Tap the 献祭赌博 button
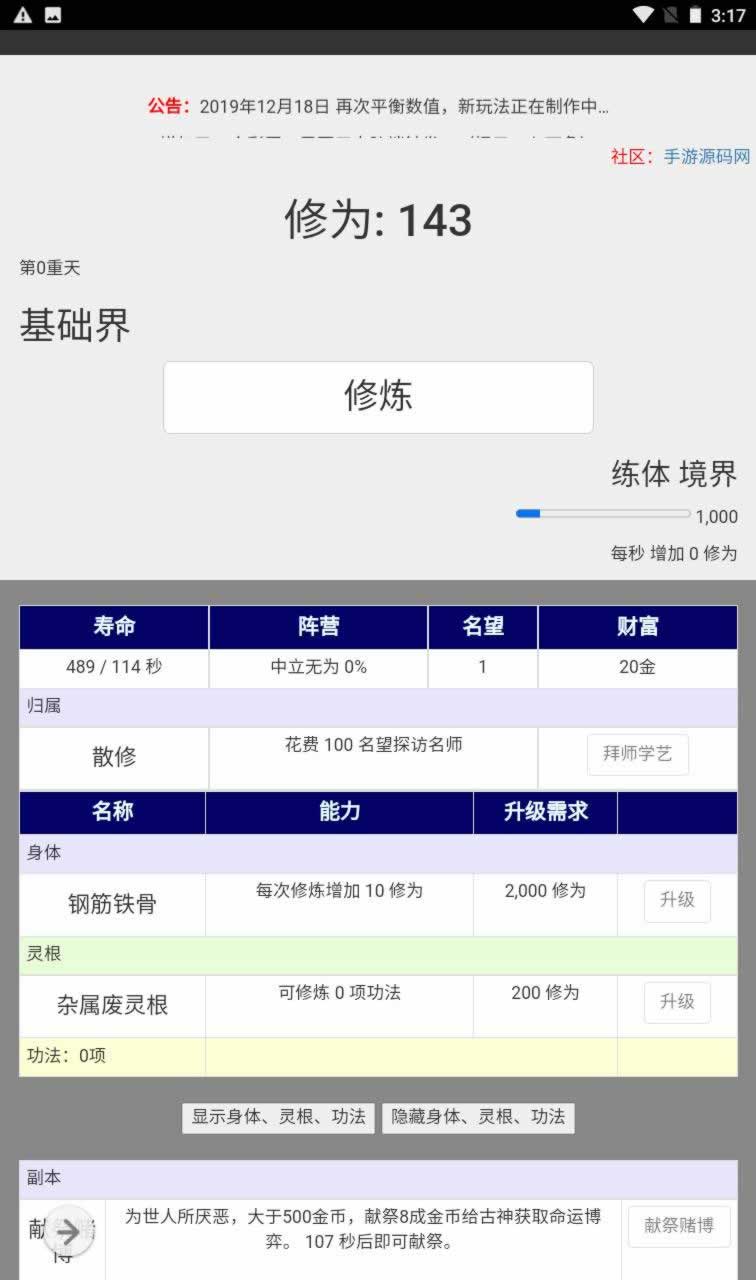Screen dimensions: 756x1280 (x=679, y=1226)
